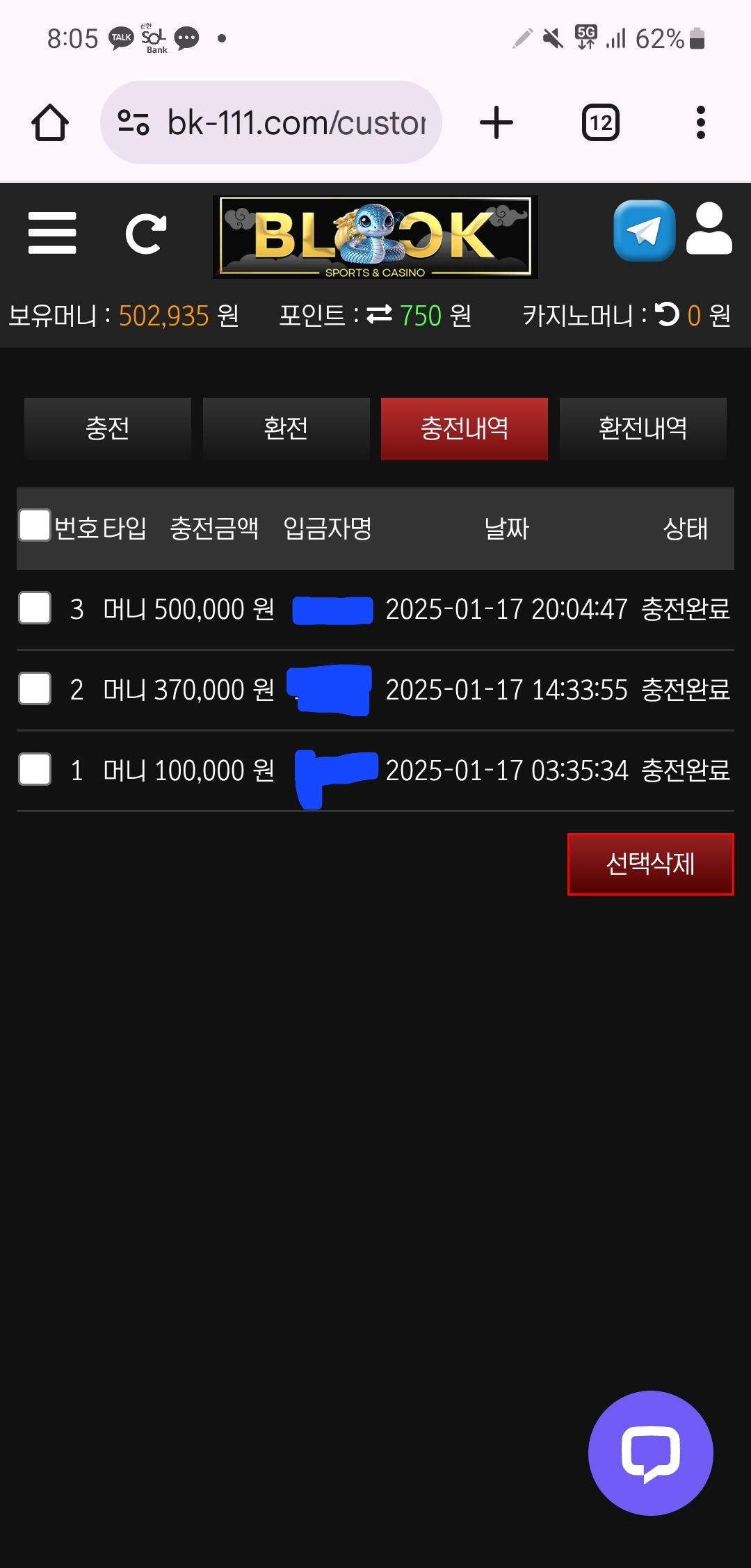Viewport: 751px width, 1568px height.
Task: Refresh casino money with the rotate icon
Action: pyautogui.click(x=667, y=314)
